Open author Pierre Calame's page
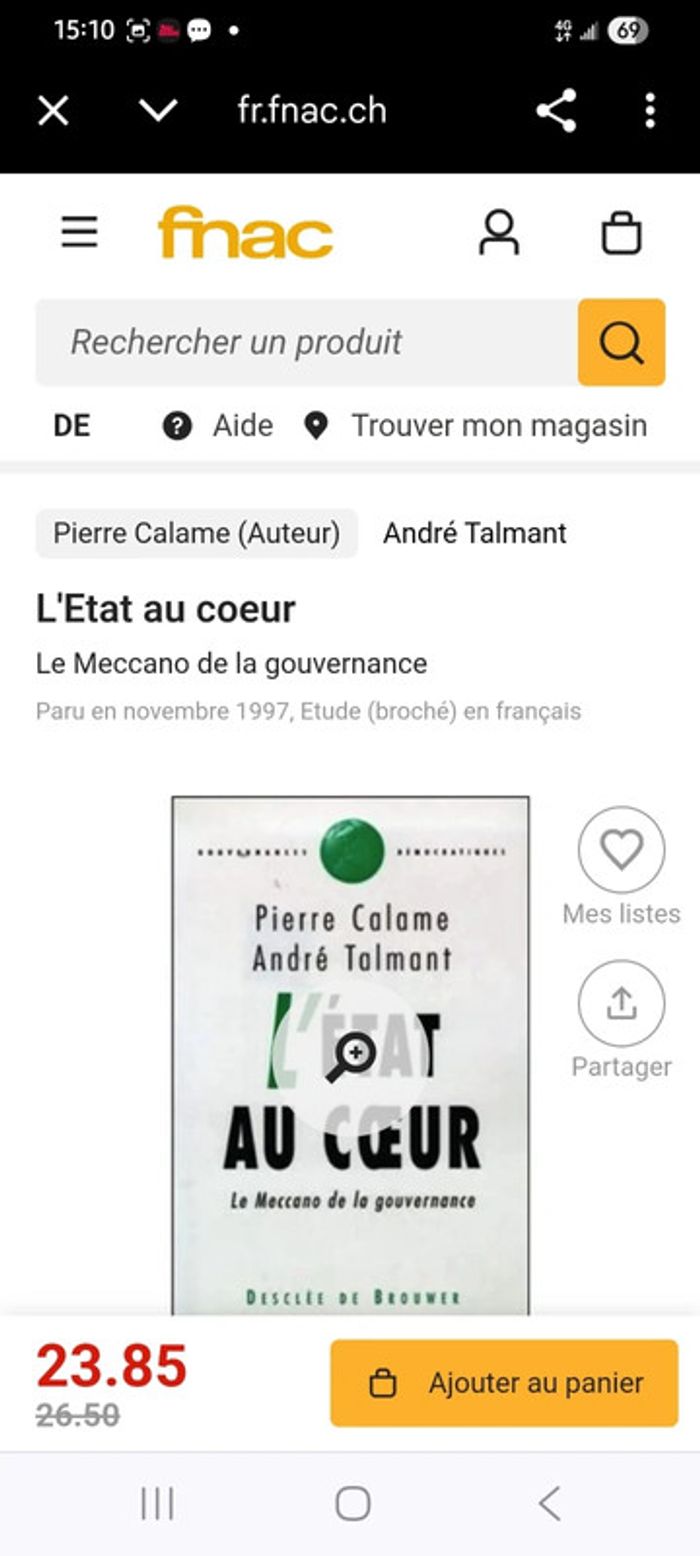 (196, 533)
